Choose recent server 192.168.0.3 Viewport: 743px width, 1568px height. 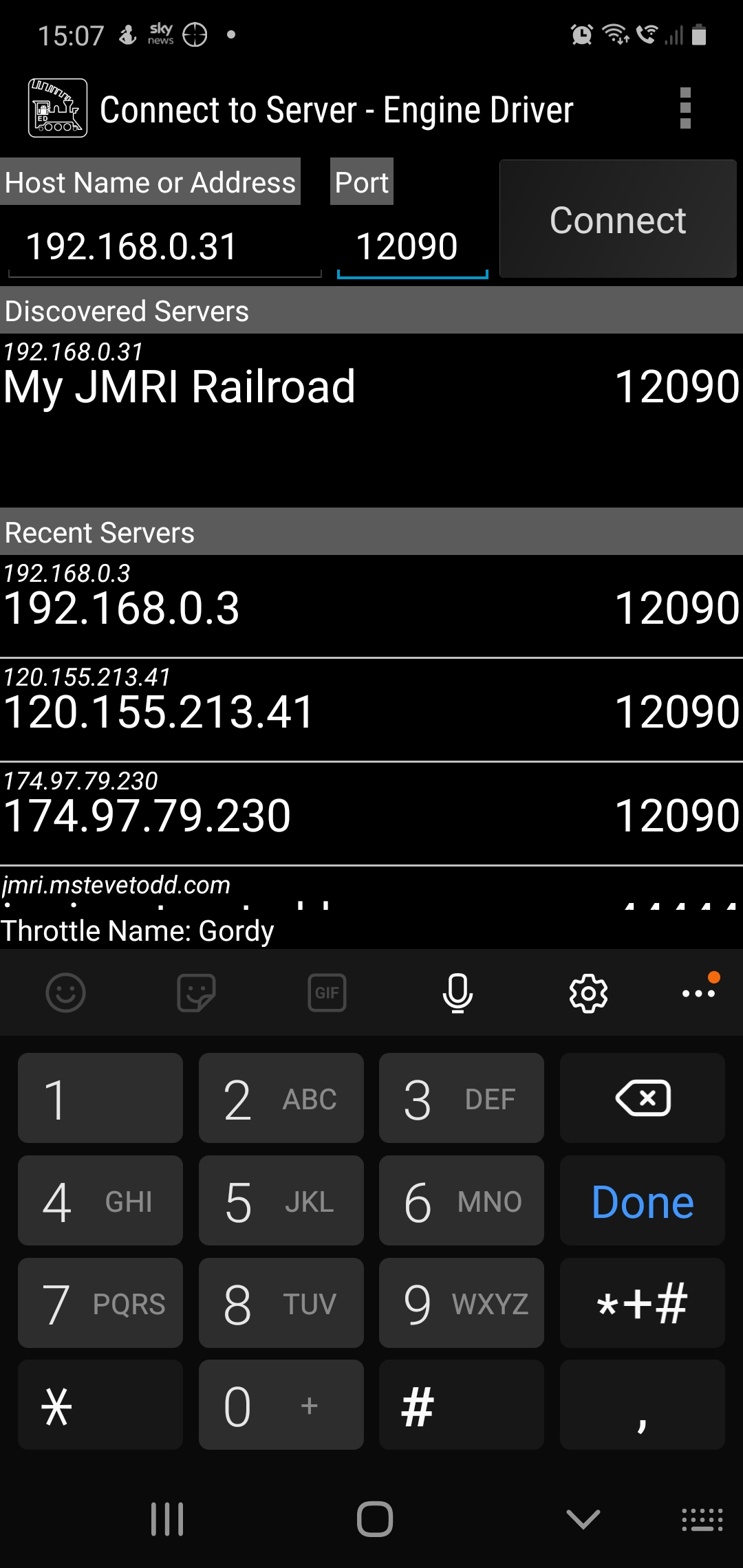[371, 606]
